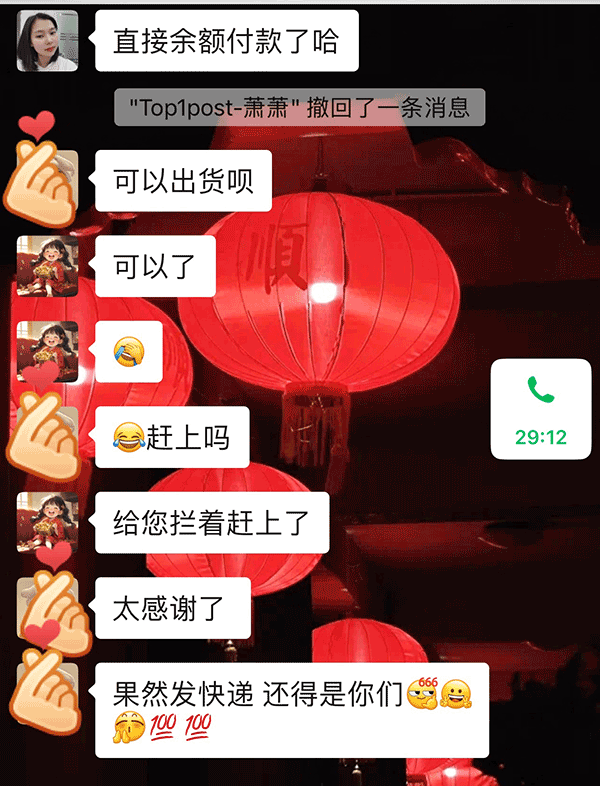This screenshot has height=786, width=600.
Task: Tap the 29:12 voice call record bubble
Action: (540, 408)
